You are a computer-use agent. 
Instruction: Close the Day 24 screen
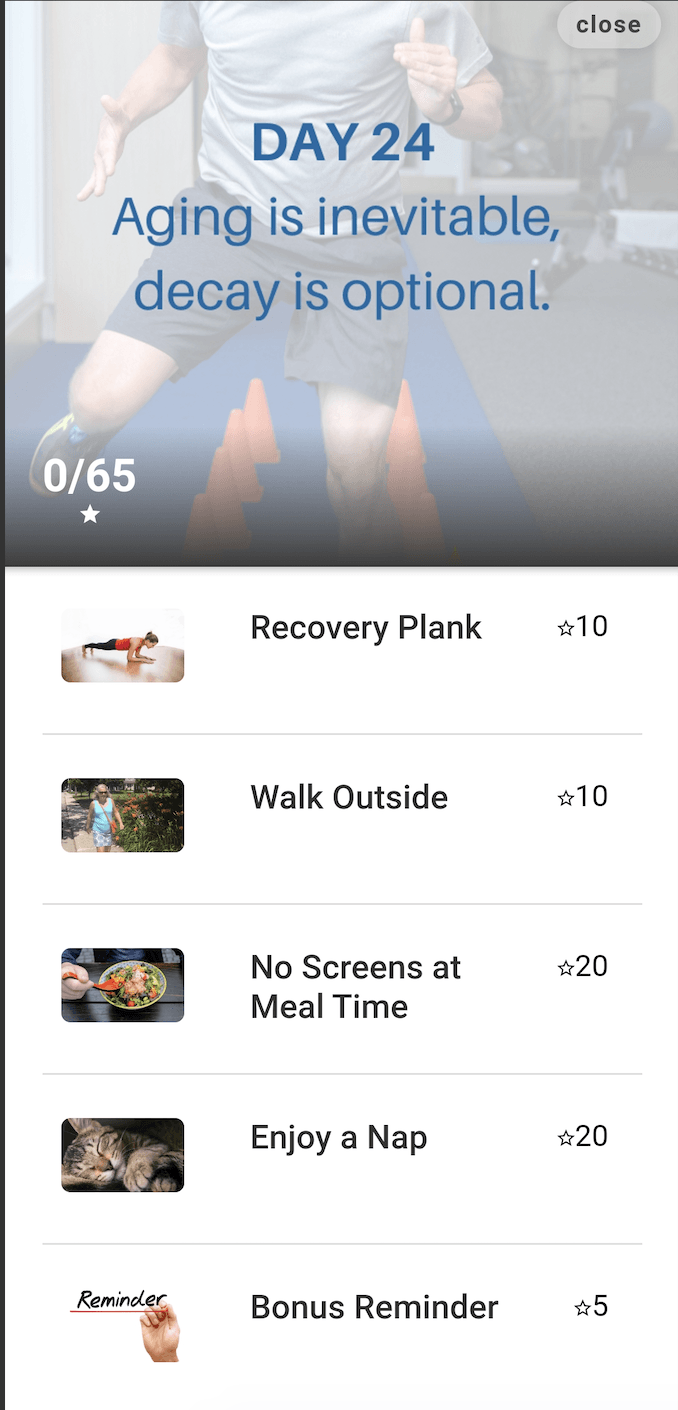[x=608, y=25]
